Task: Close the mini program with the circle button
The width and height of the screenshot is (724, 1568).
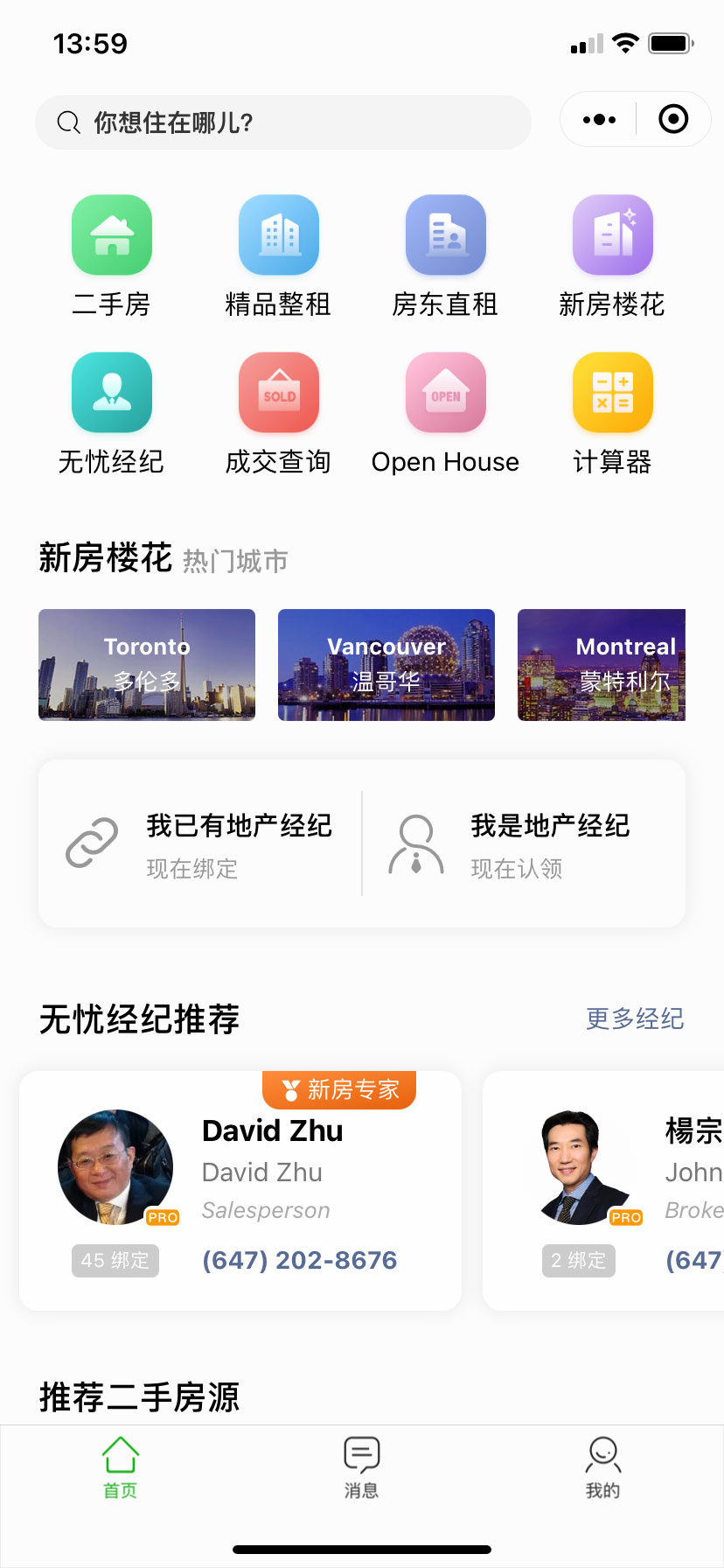Action: pyautogui.click(x=673, y=120)
